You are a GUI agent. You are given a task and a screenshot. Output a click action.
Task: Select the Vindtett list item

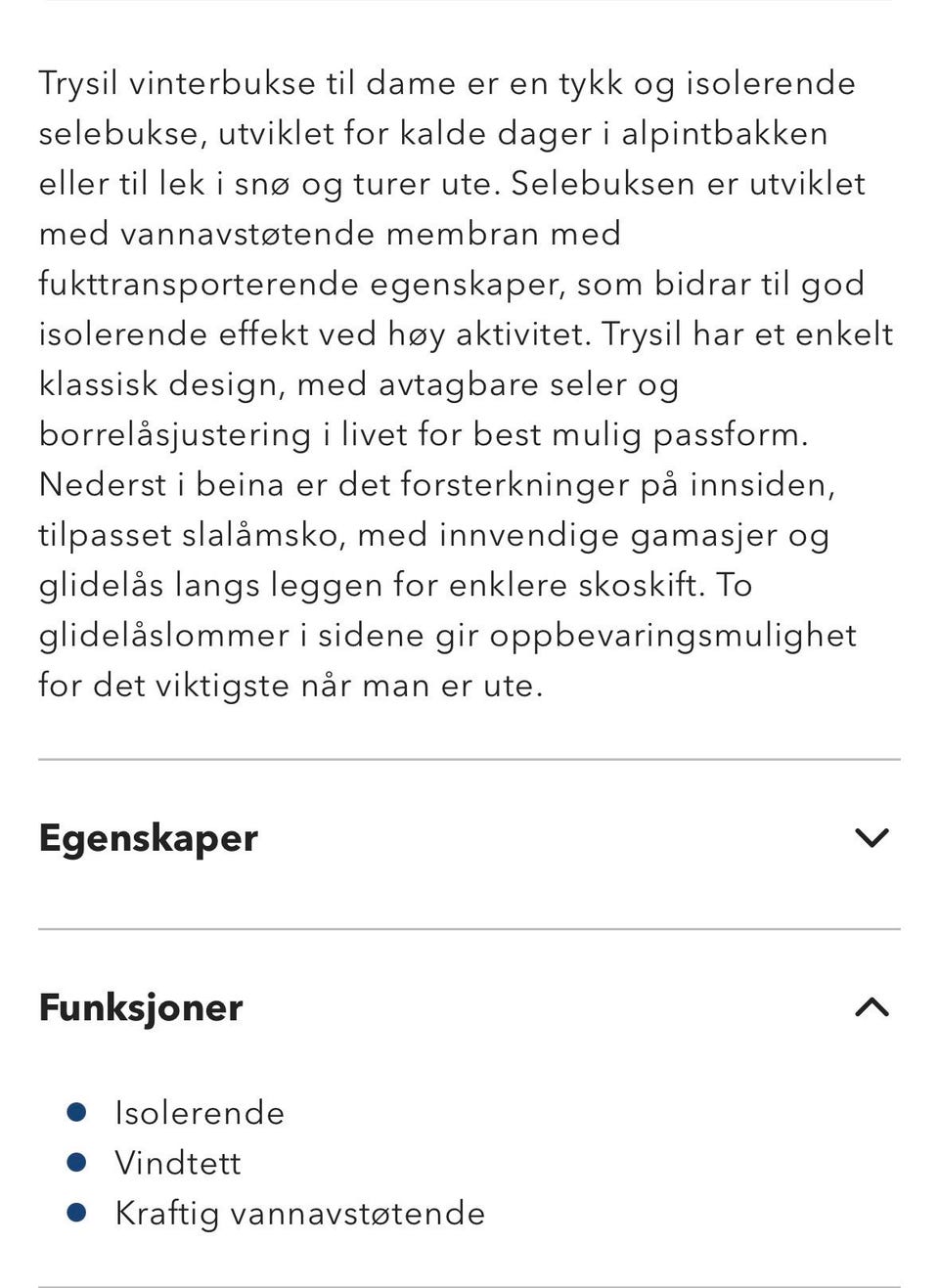pos(179,1164)
